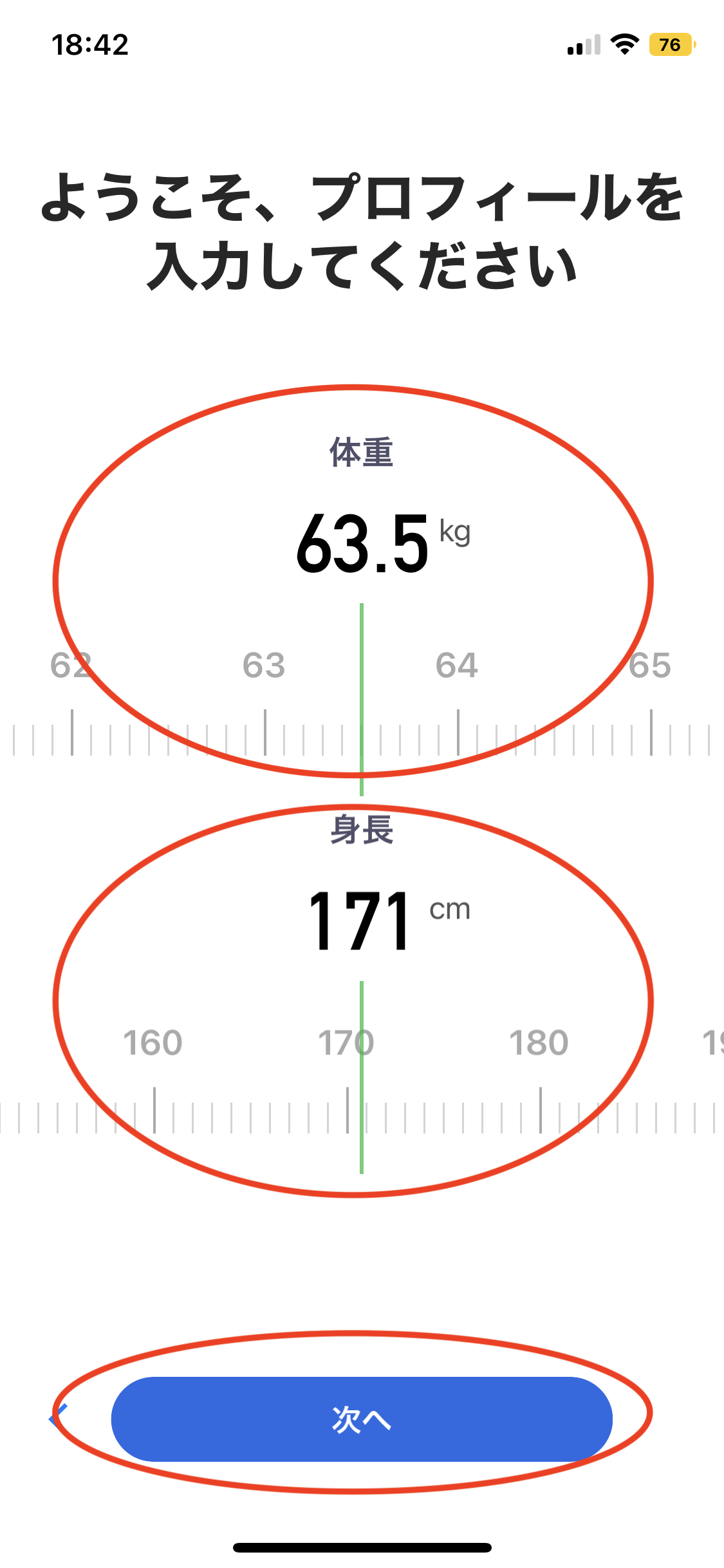Tap the 次へ button to continue

pos(362,1419)
